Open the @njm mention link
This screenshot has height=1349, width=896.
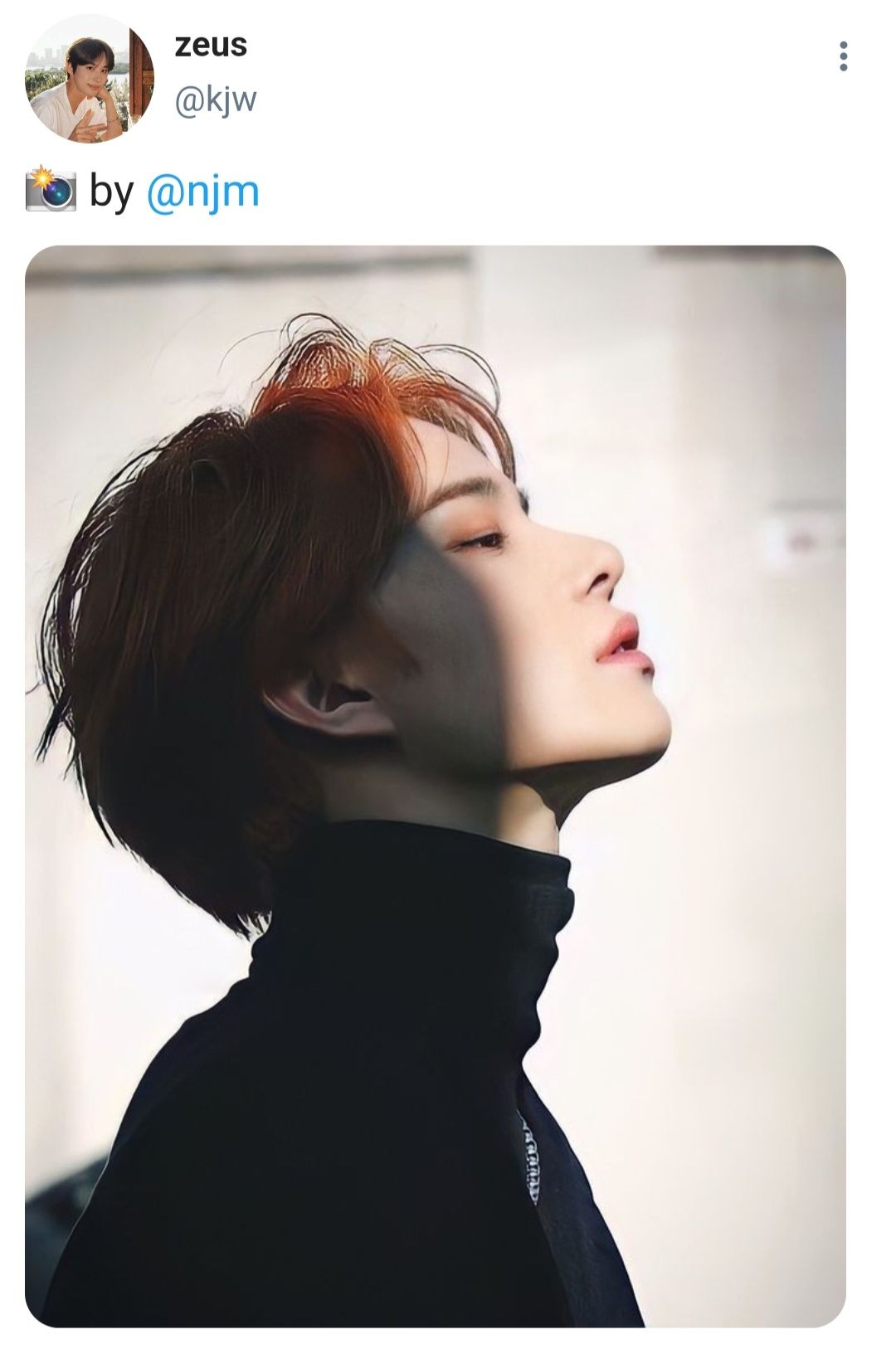tap(202, 192)
